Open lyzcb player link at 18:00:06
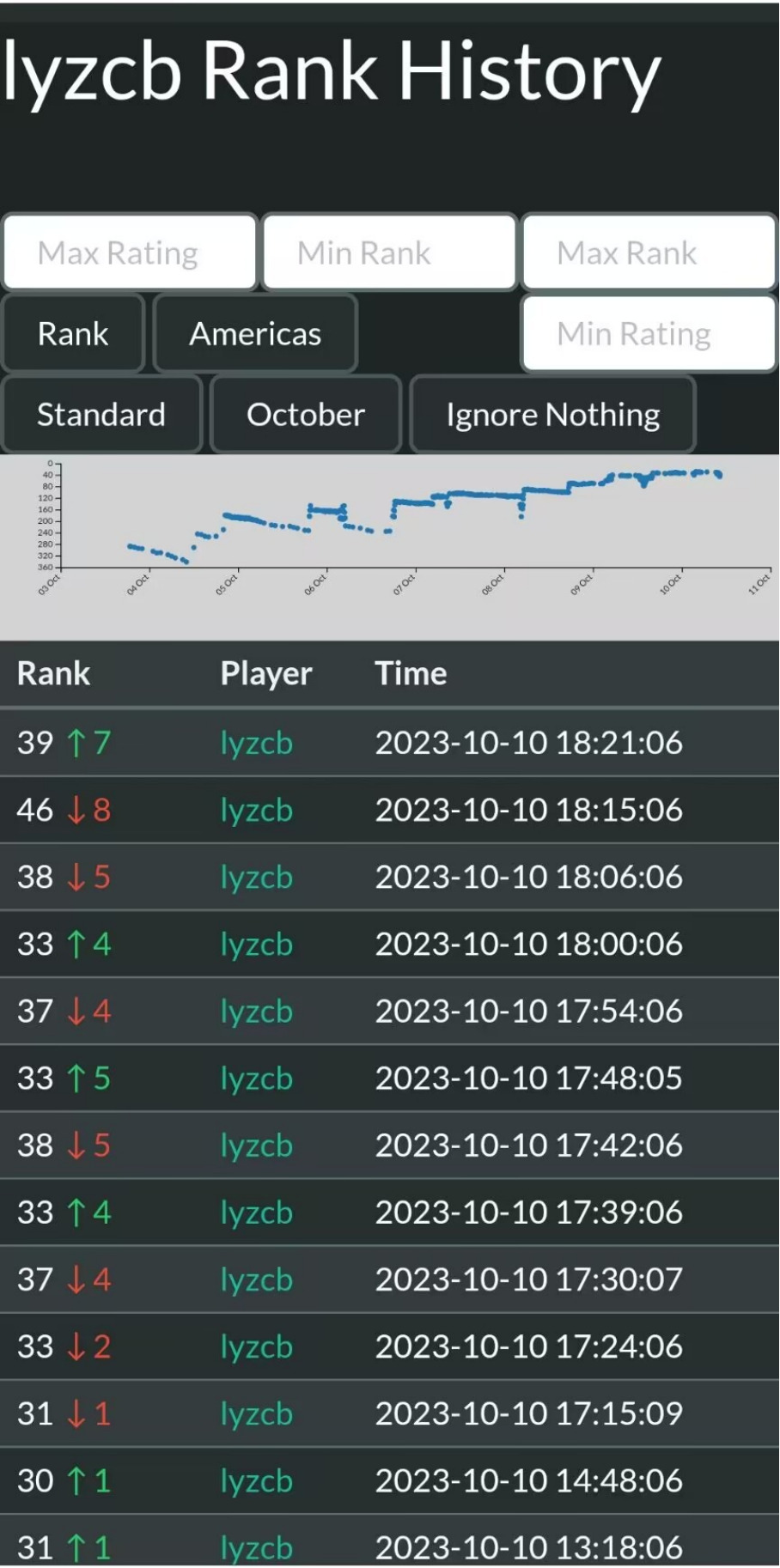This screenshot has height=1568, width=780. click(257, 944)
